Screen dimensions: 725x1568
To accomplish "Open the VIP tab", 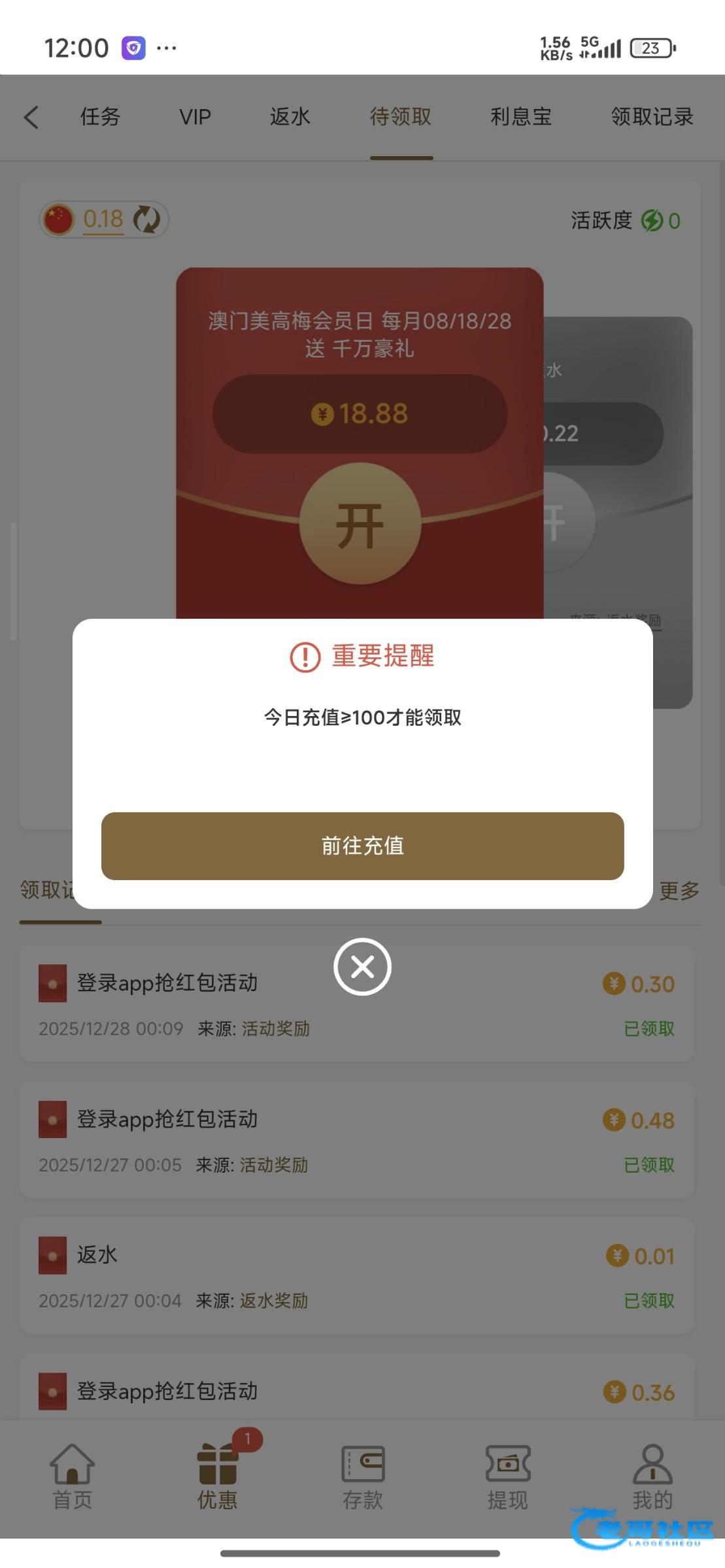I will 195,117.
